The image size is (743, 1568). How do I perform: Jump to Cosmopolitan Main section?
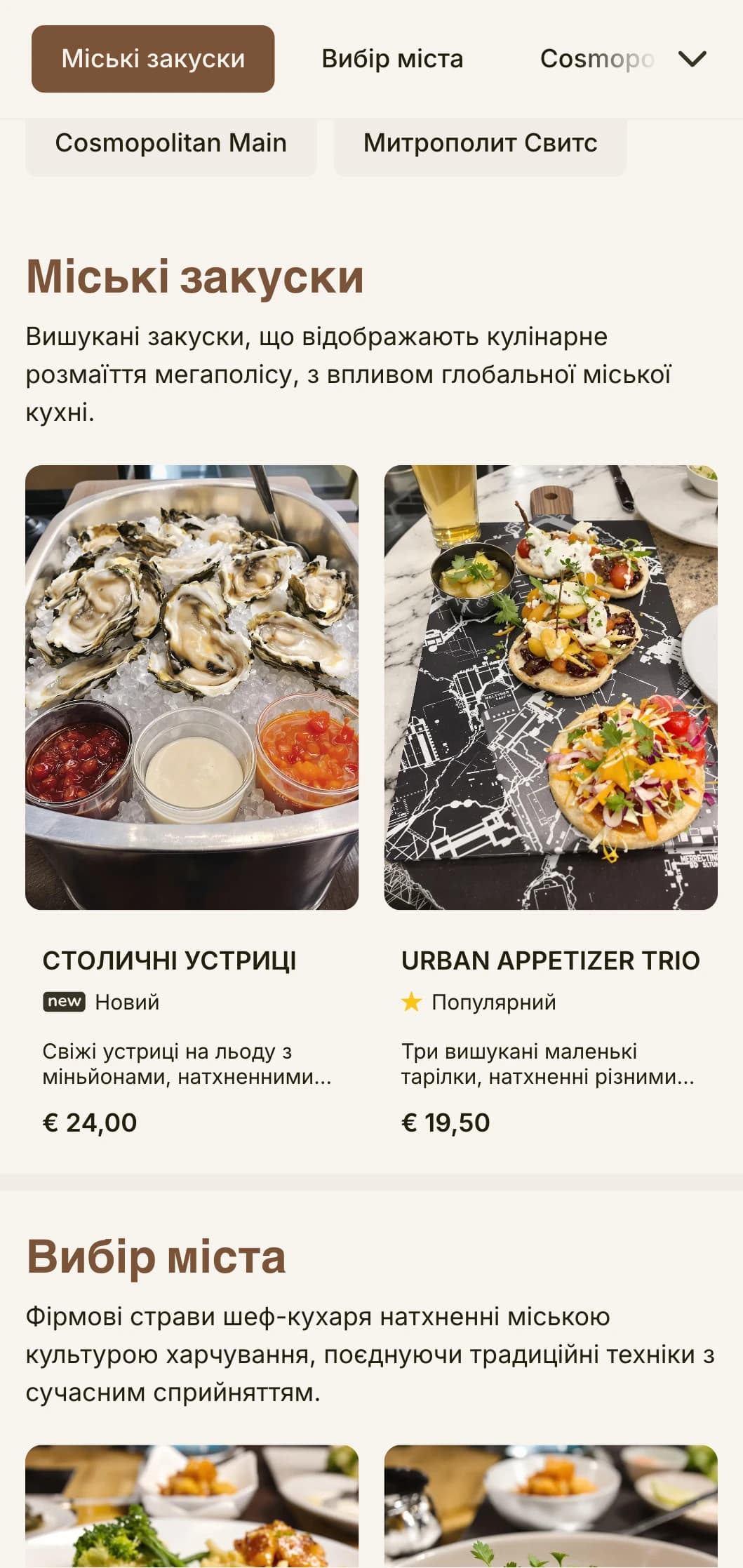[170, 143]
